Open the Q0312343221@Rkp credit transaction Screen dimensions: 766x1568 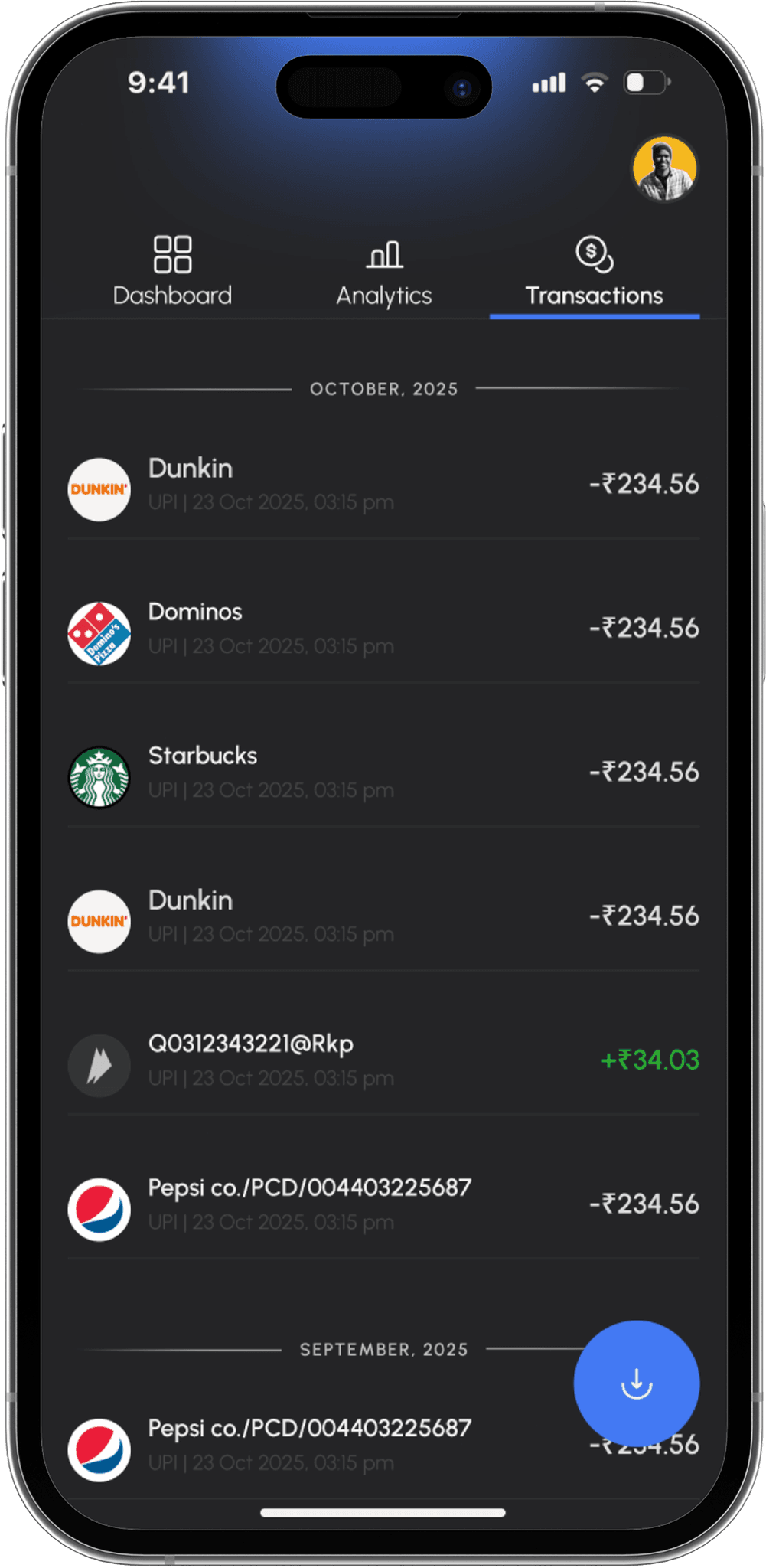pos(383,1060)
